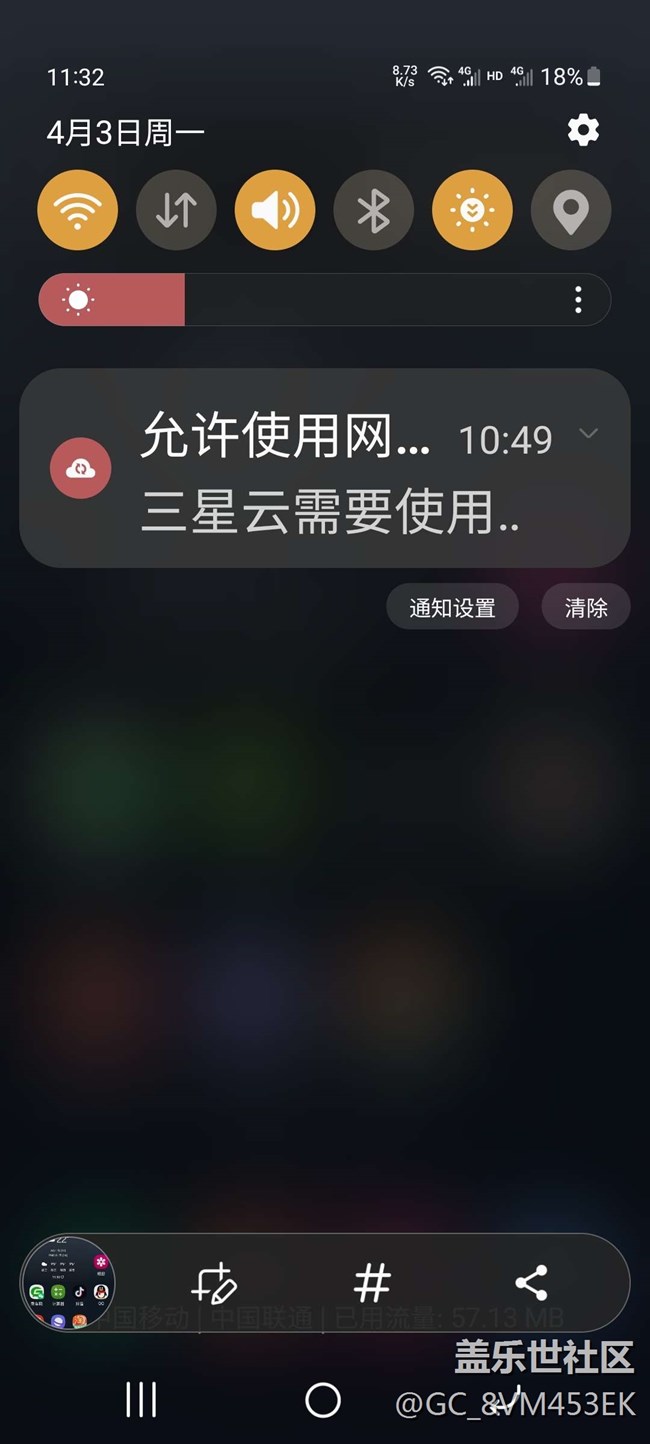Viewport: 650px width, 1444px height.
Task: Go to the home screen
Action: pos(323,1400)
